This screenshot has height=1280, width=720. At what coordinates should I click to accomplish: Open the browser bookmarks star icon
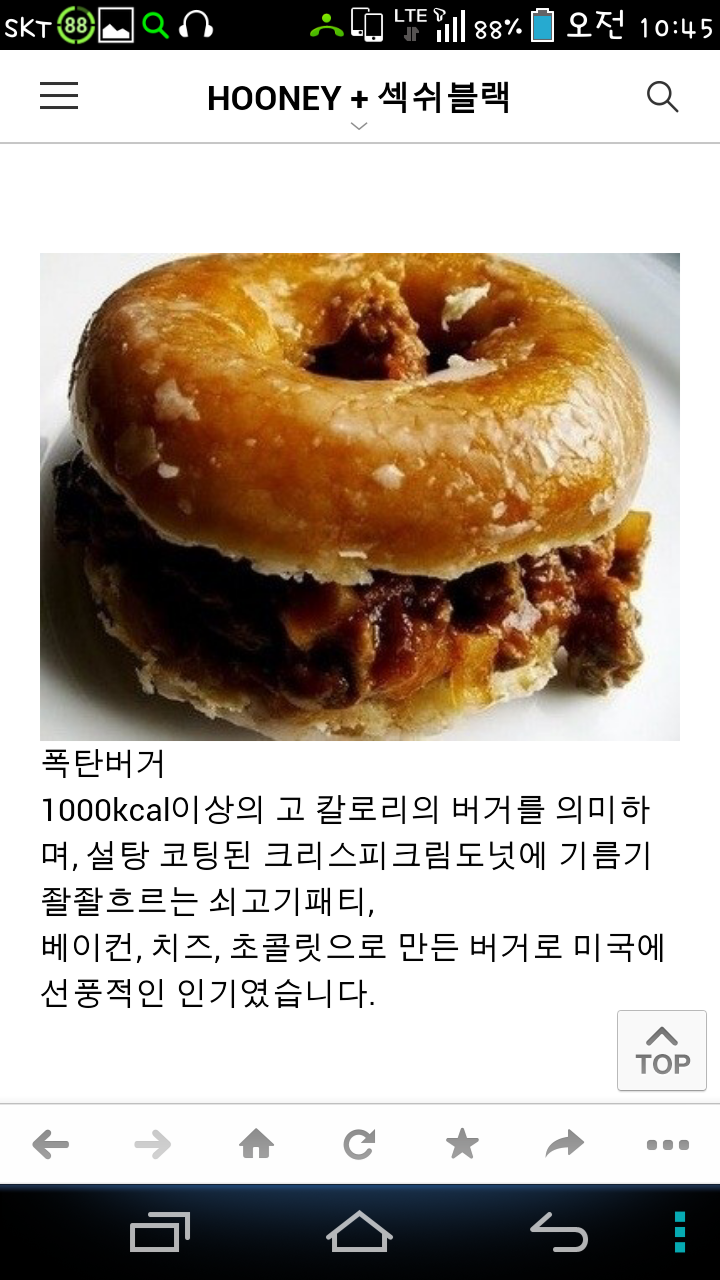462,1143
